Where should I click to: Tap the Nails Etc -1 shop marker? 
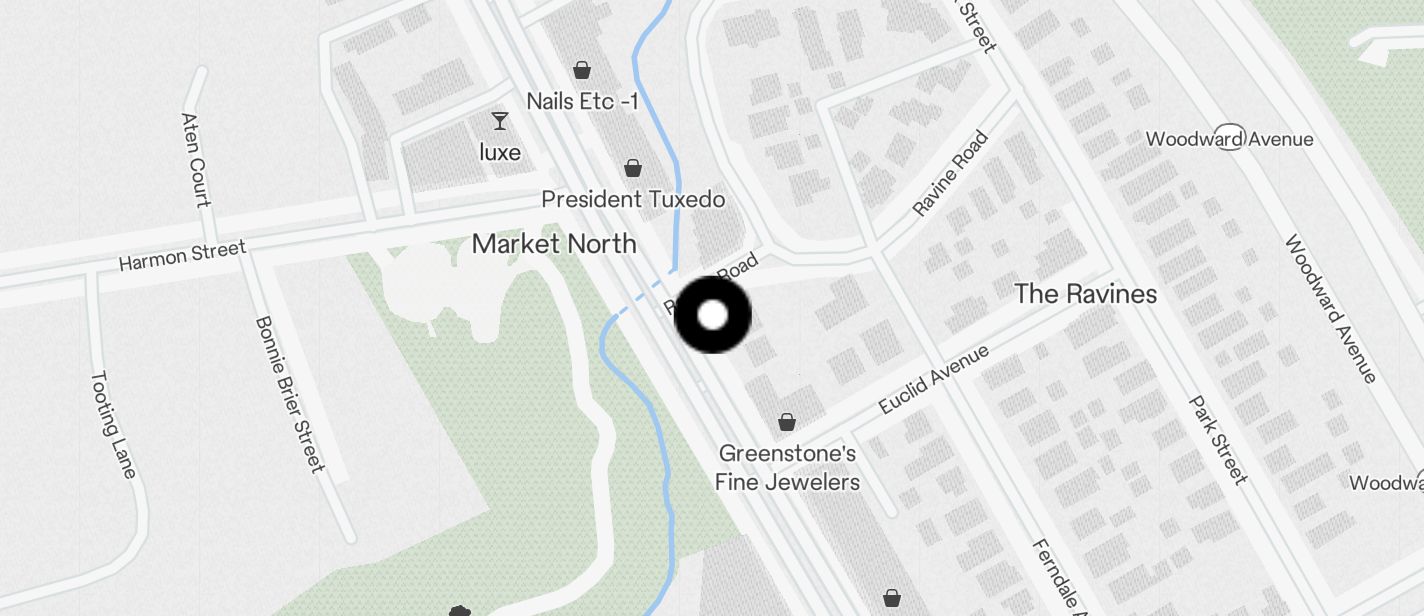tap(581, 70)
